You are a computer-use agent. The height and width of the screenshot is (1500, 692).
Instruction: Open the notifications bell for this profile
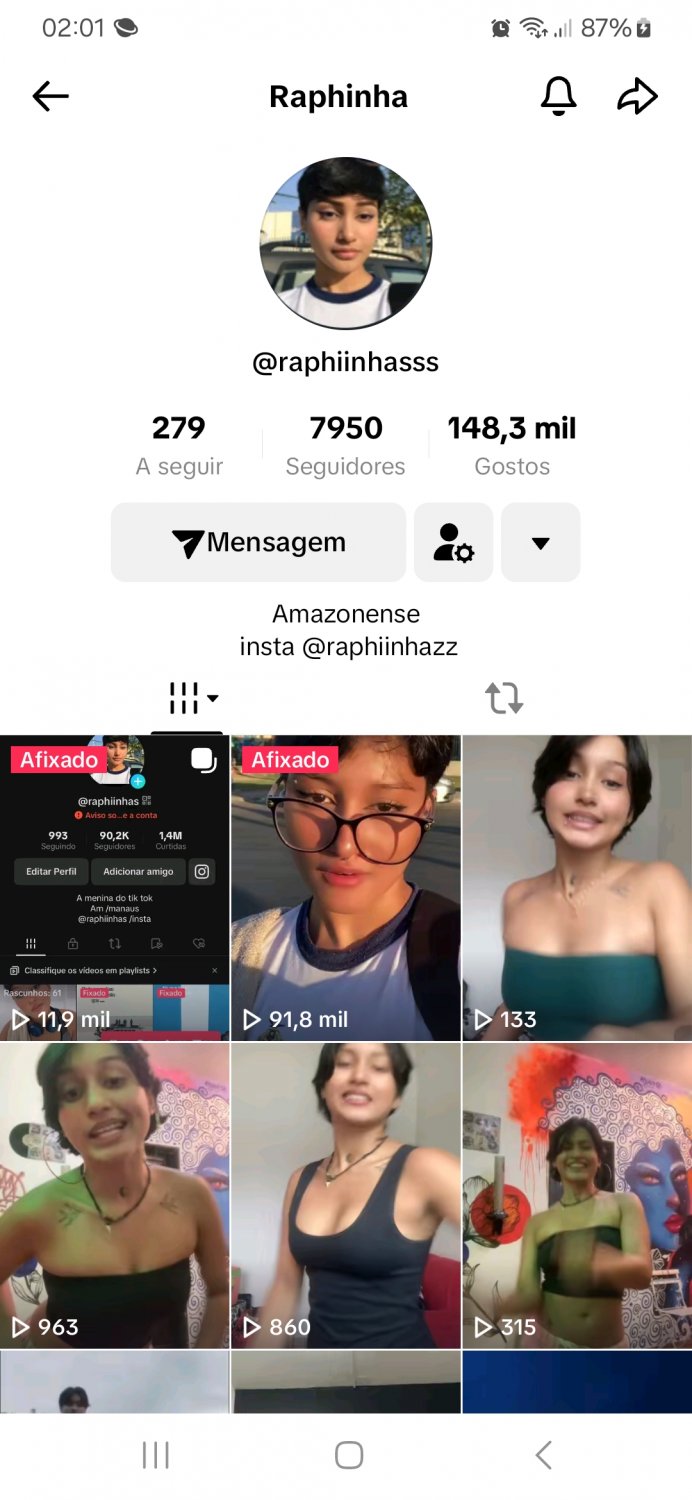(559, 96)
